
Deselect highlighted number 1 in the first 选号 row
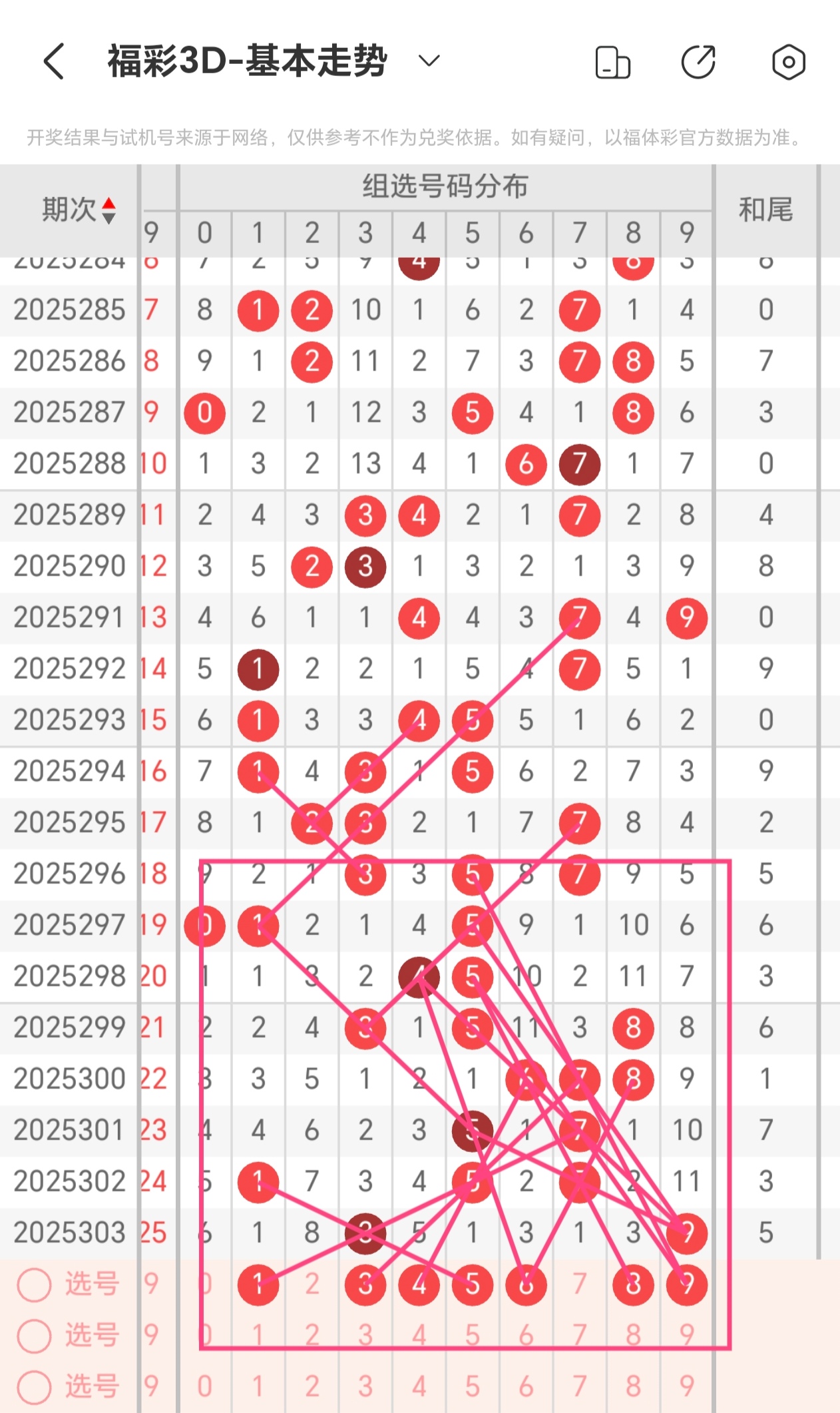[258, 1284]
